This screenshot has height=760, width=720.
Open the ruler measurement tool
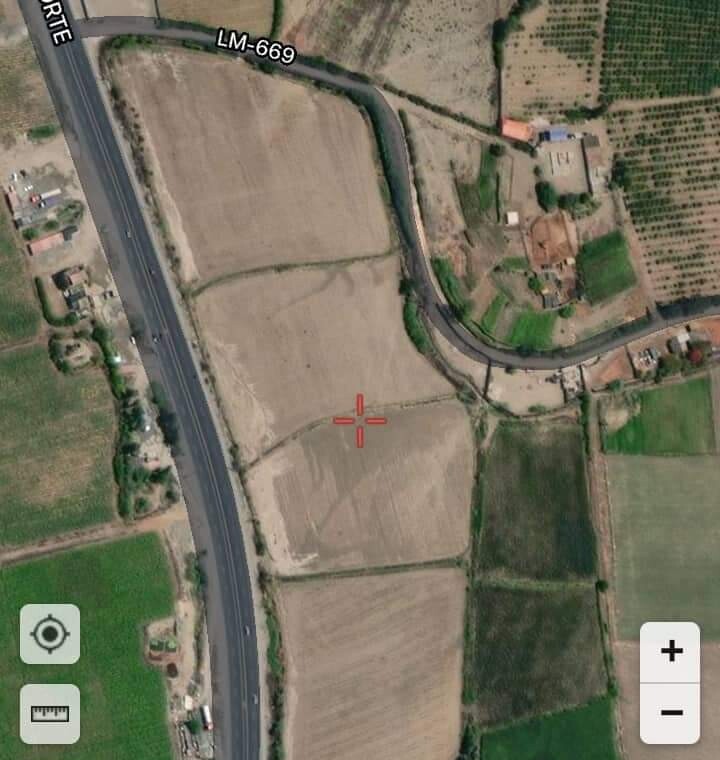tap(50, 713)
